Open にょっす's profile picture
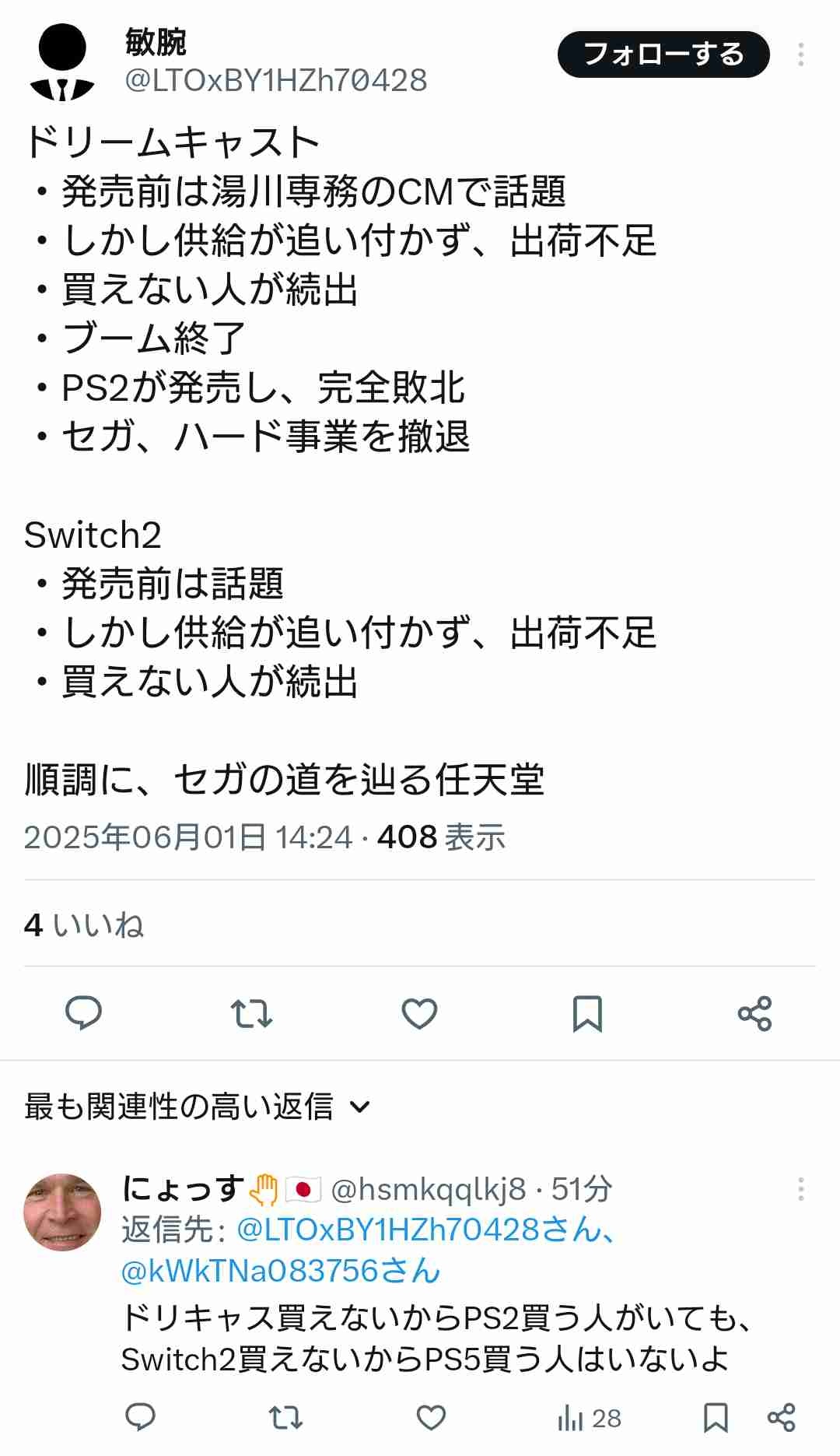The image size is (840, 1456). point(62,1212)
